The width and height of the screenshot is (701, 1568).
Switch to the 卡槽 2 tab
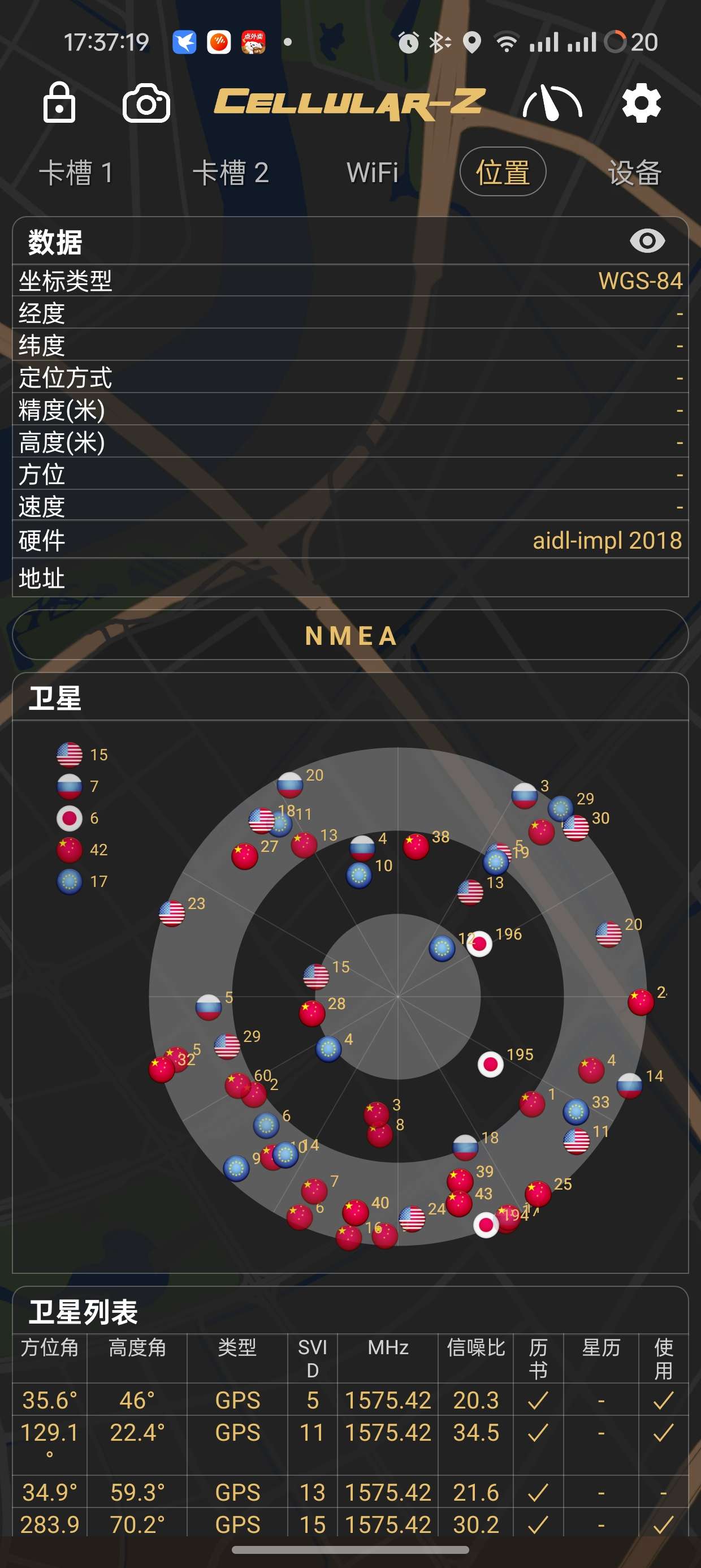(x=231, y=173)
